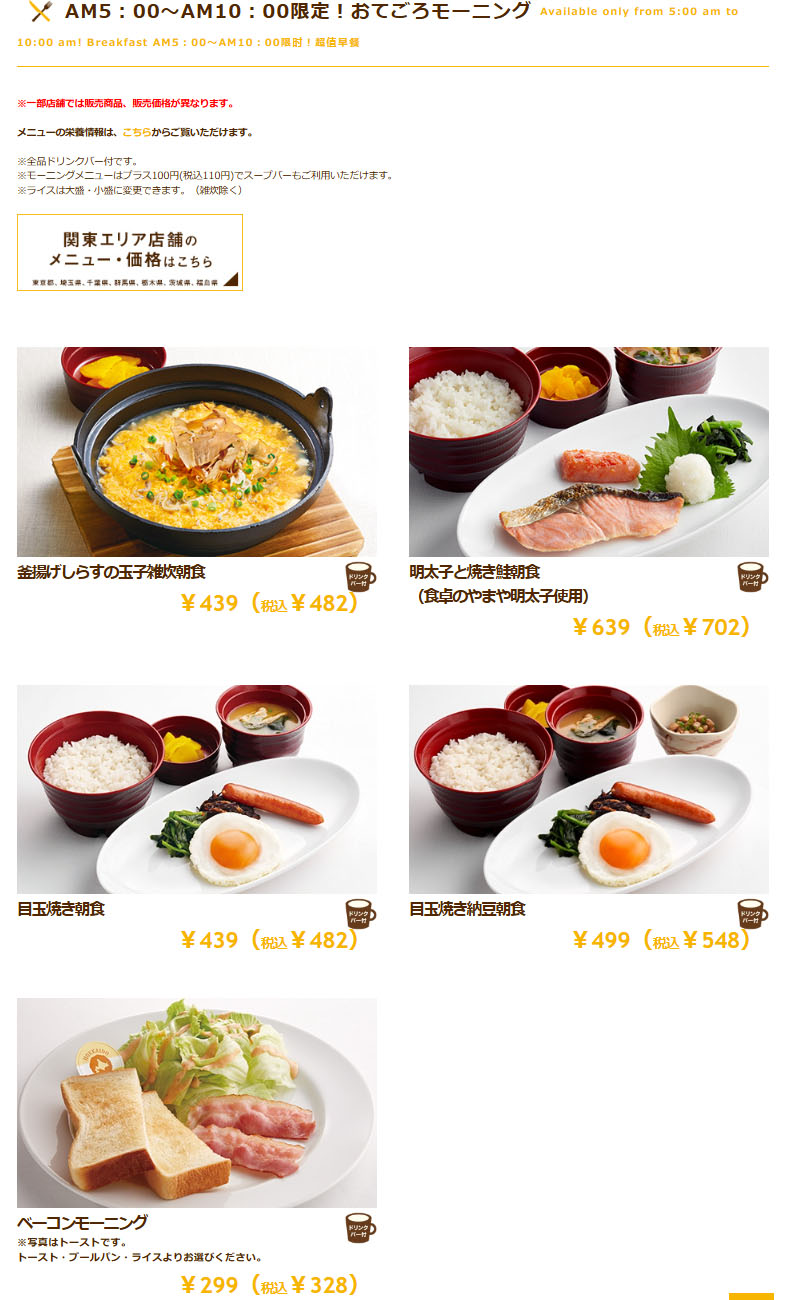Image resolution: width=800 pixels, height=1300 pixels.
Task: Open the 目玉焼き朝食 menu item
Action: [196, 789]
